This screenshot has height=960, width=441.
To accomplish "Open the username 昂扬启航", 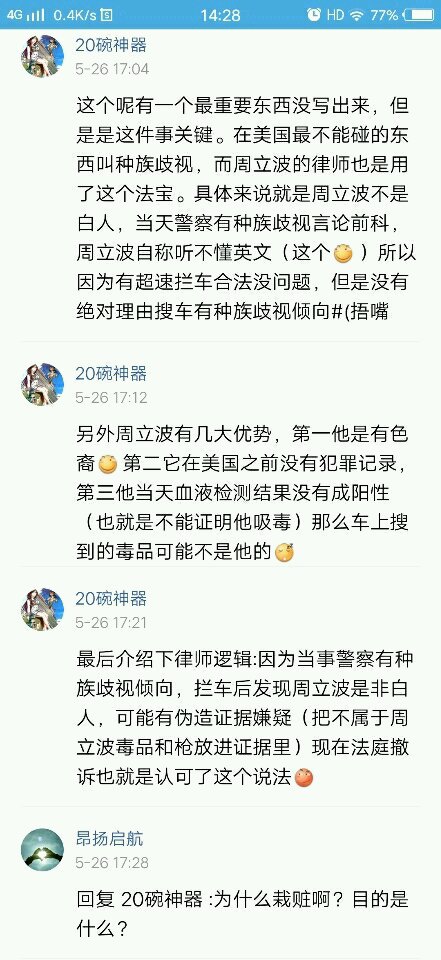I will (x=110, y=838).
